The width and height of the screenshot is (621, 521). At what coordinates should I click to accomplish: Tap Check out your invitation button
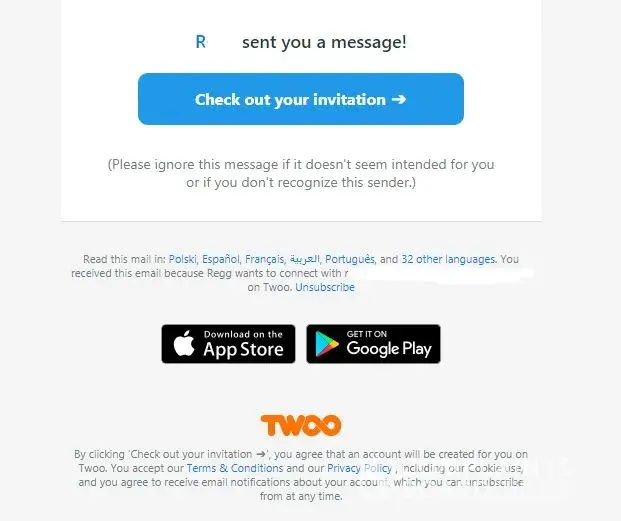[x=300, y=99]
